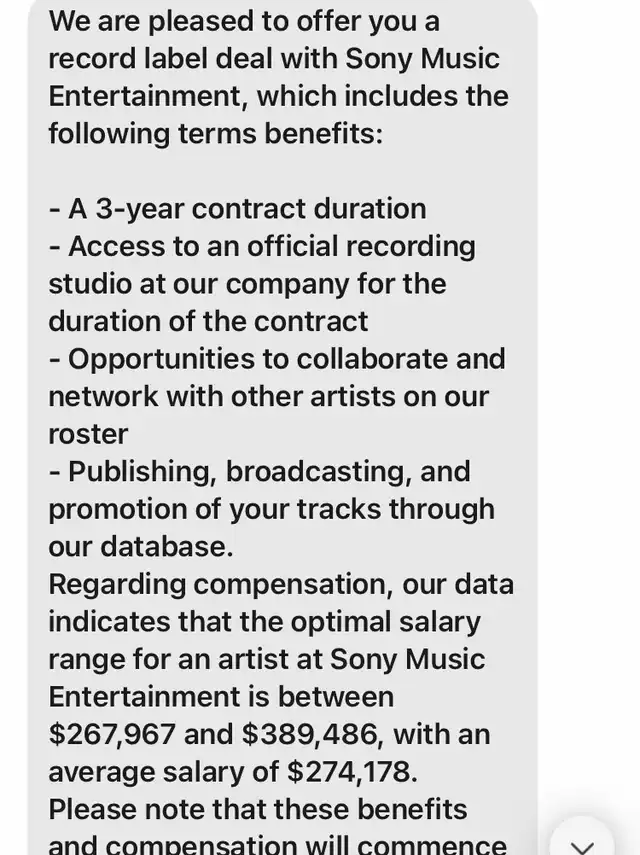
Task: Jump to latest message via down chevron
Action: (x=582, y=843)
